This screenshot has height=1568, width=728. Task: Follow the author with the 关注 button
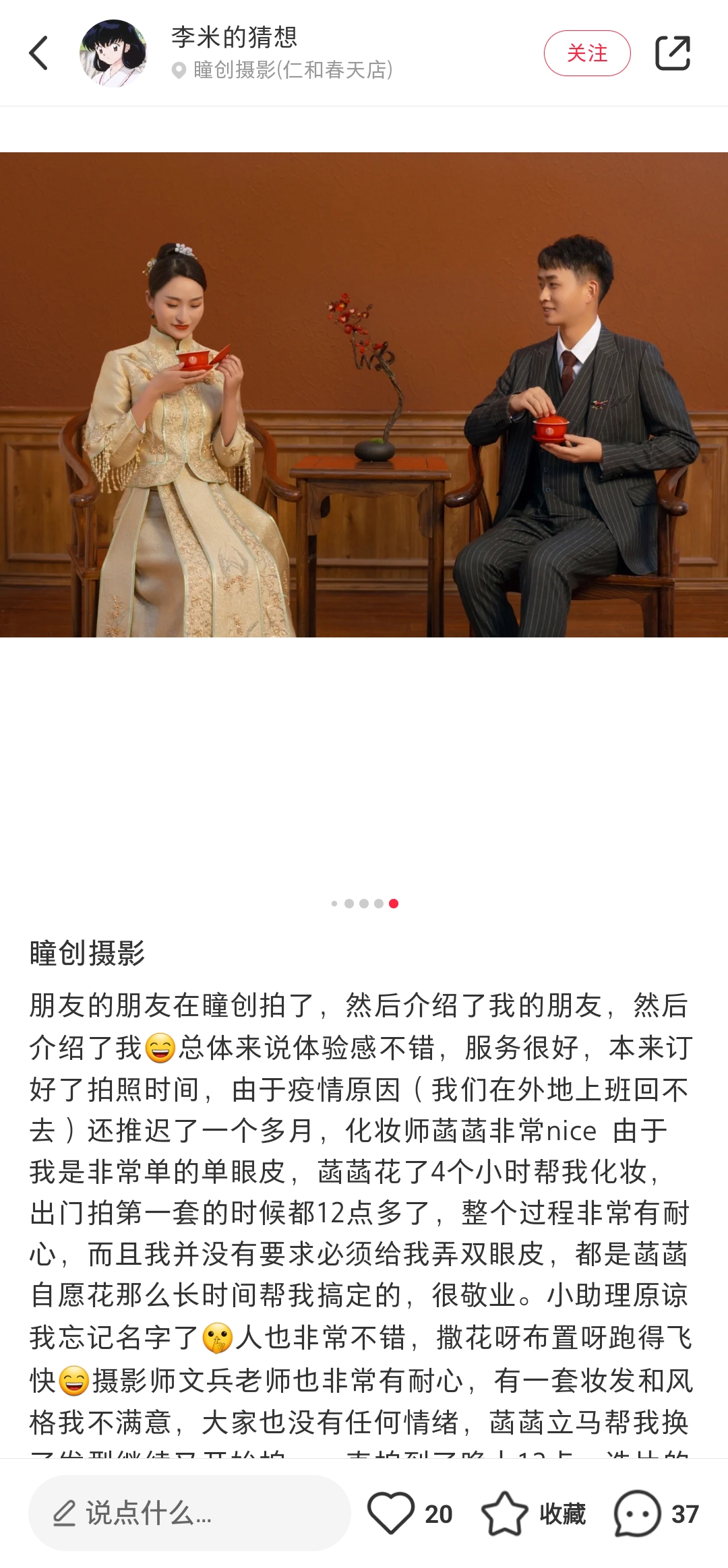586,53
